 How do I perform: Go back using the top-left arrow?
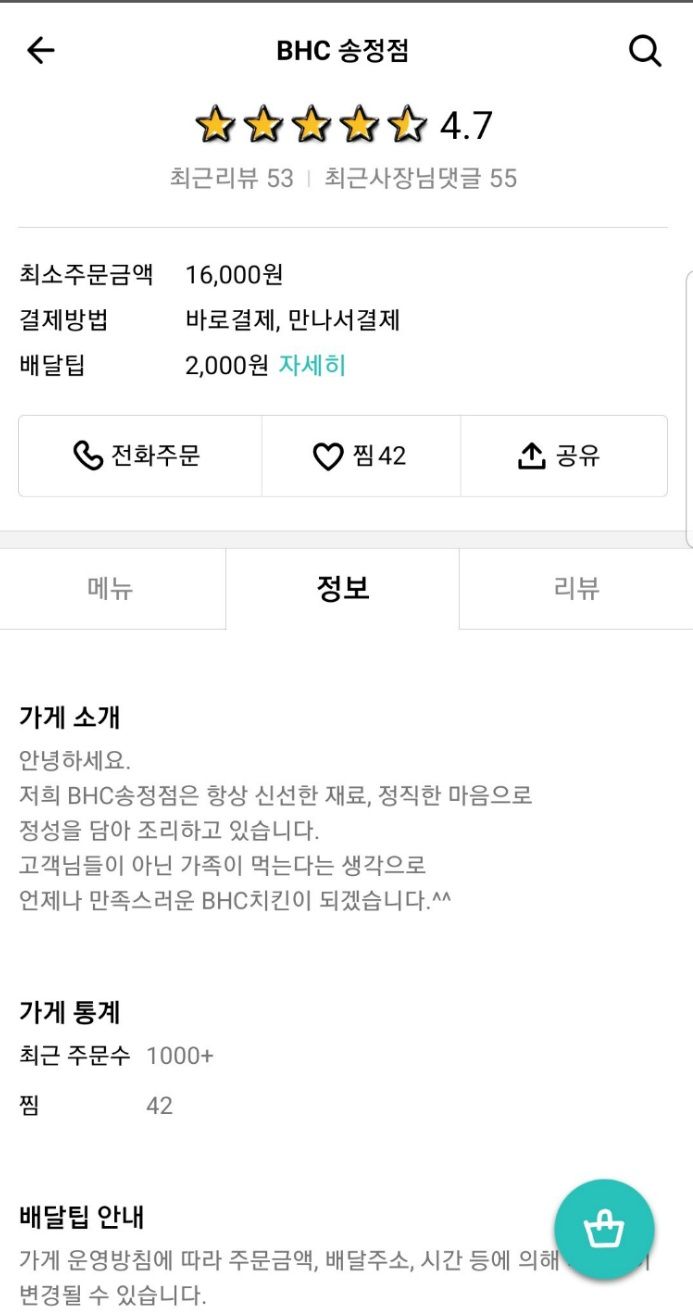pyautogui.click(x=41, y=51)
